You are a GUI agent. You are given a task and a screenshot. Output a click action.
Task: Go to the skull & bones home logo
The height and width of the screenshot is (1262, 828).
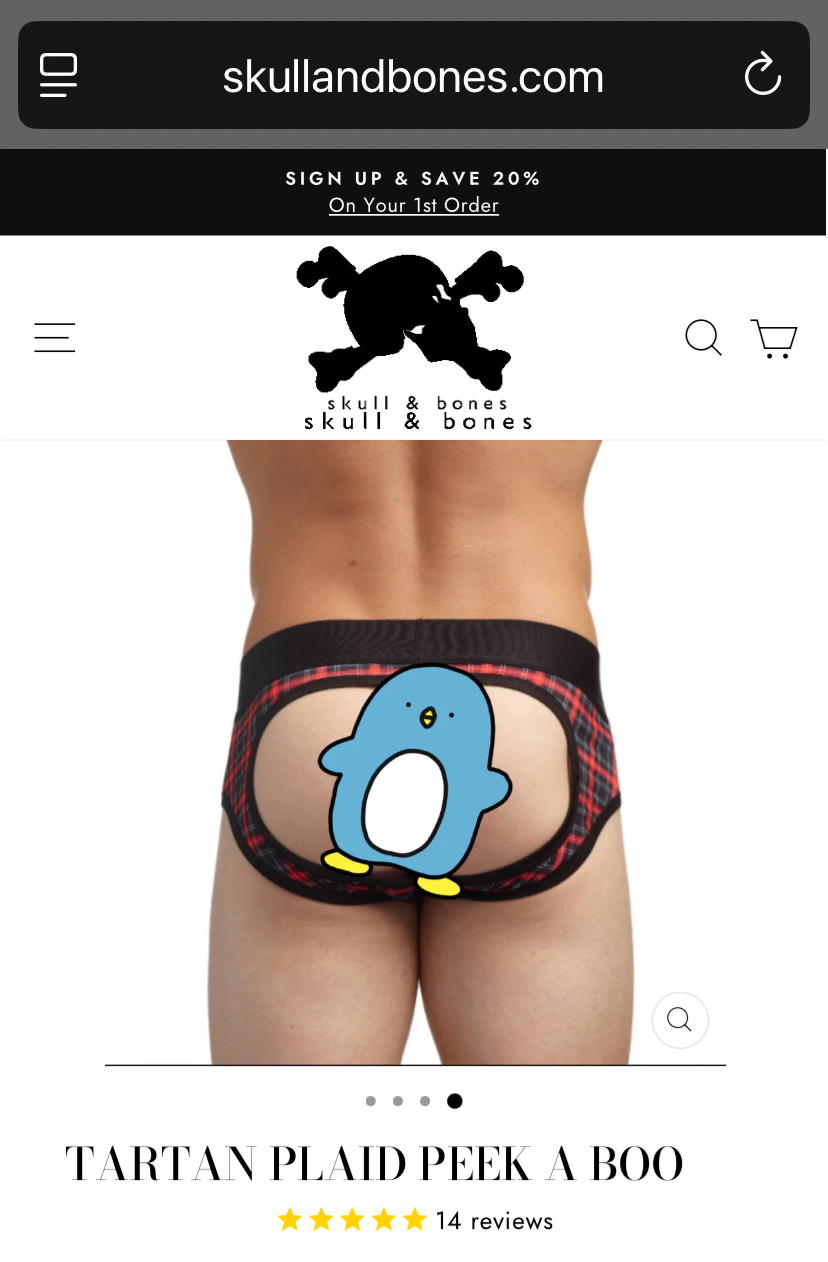[x=413, y=337]
